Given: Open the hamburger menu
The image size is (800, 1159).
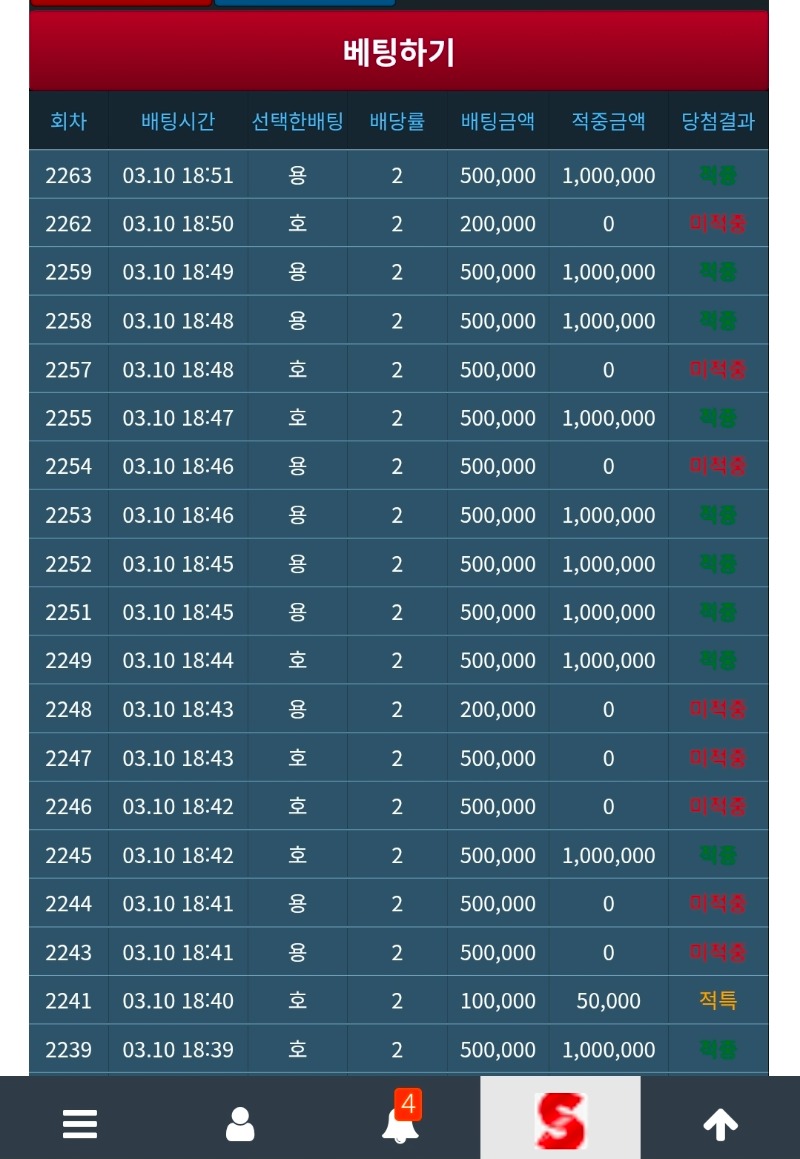Looking at the screenshot, I should point(80,1124).
